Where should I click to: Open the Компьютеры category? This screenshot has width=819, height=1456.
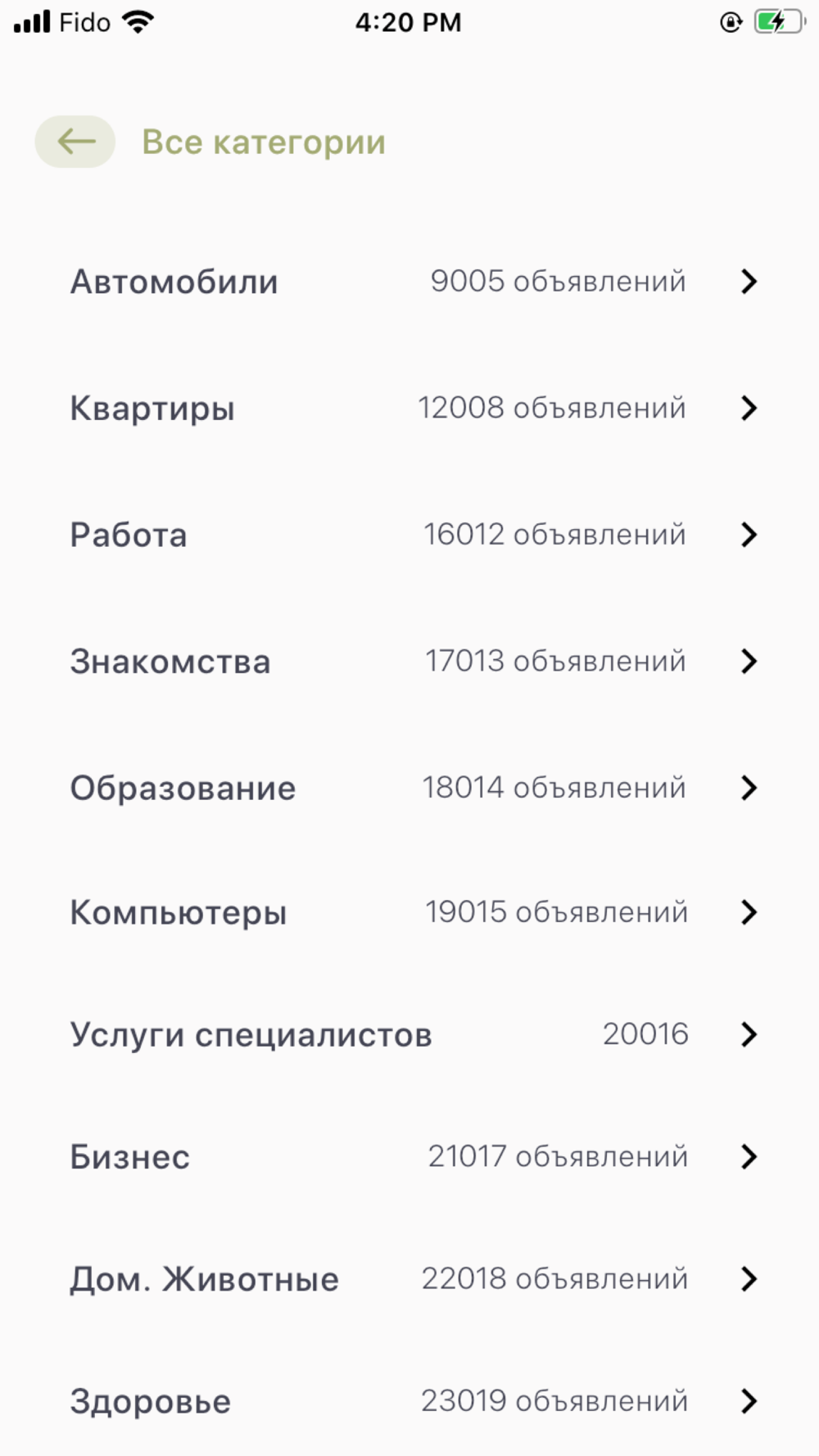(x=409, y=912)
